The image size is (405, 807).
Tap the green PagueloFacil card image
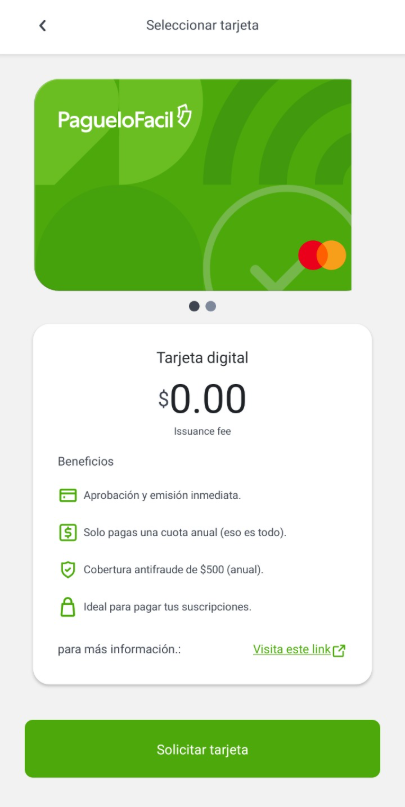pyautogui.click(x=193, y=185)
